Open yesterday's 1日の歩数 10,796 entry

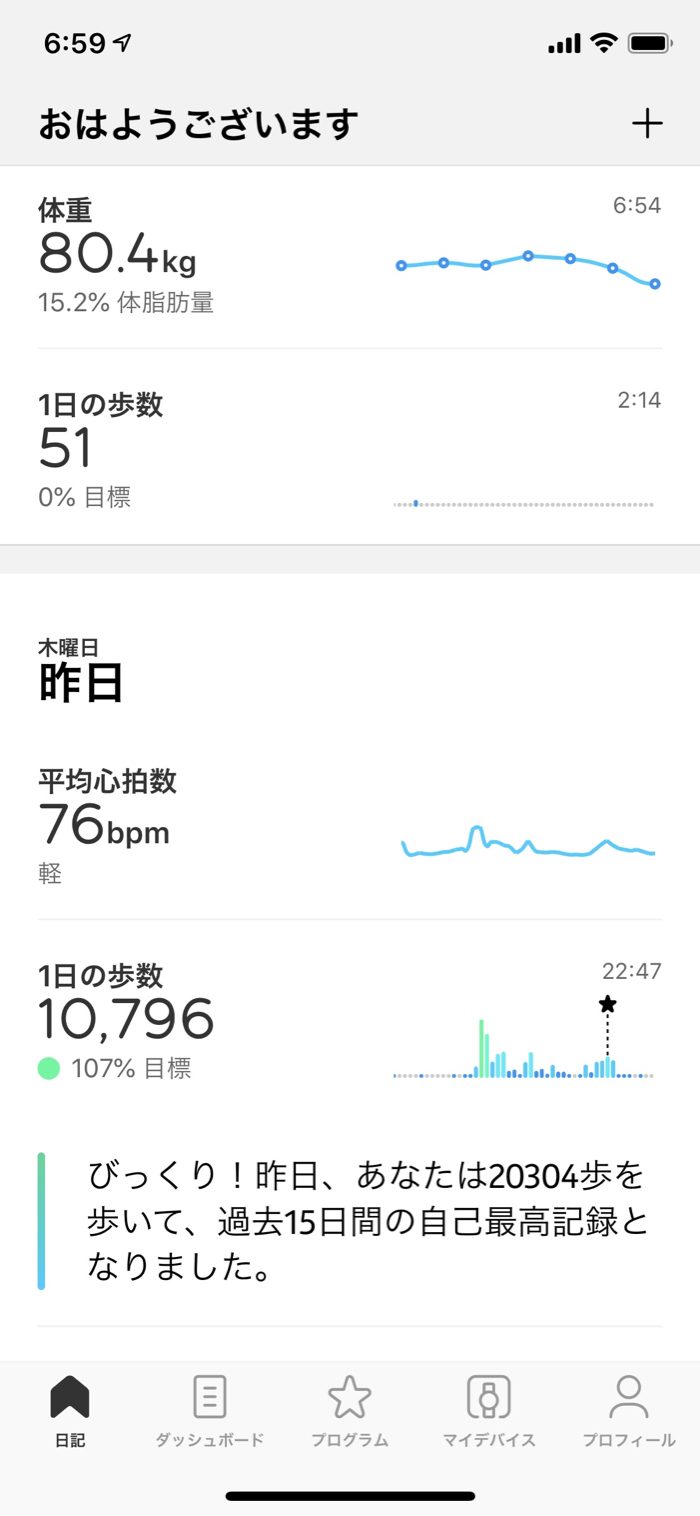(x=350, y=1021)
